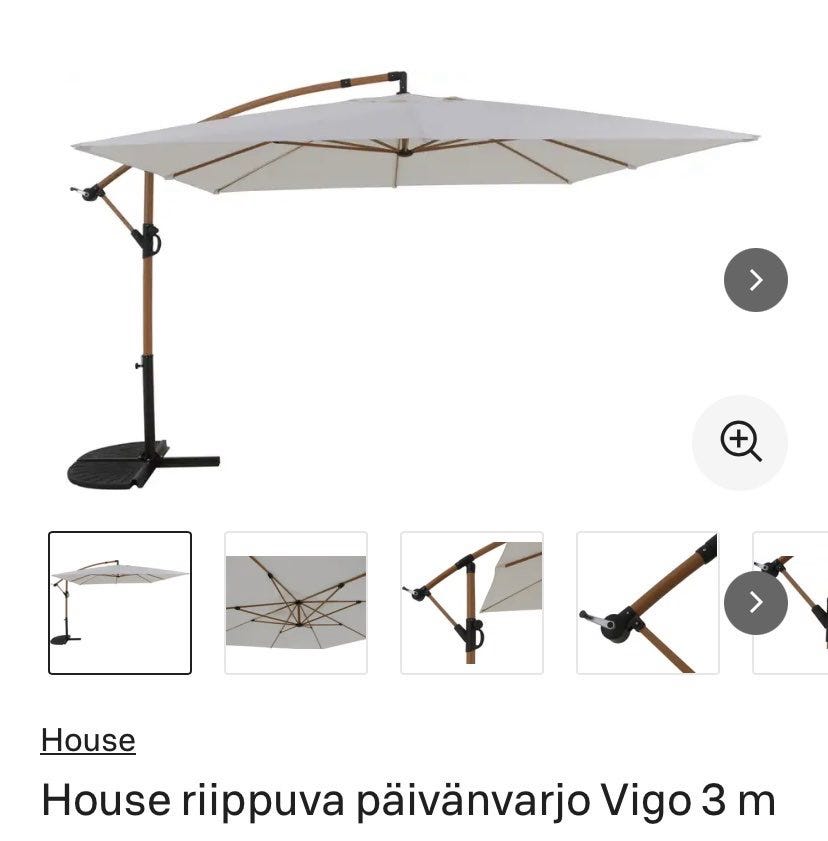This screenshot has width=828, height=841.
Task: View the canopy underside thumbnail
Action: tap(296, 601)
